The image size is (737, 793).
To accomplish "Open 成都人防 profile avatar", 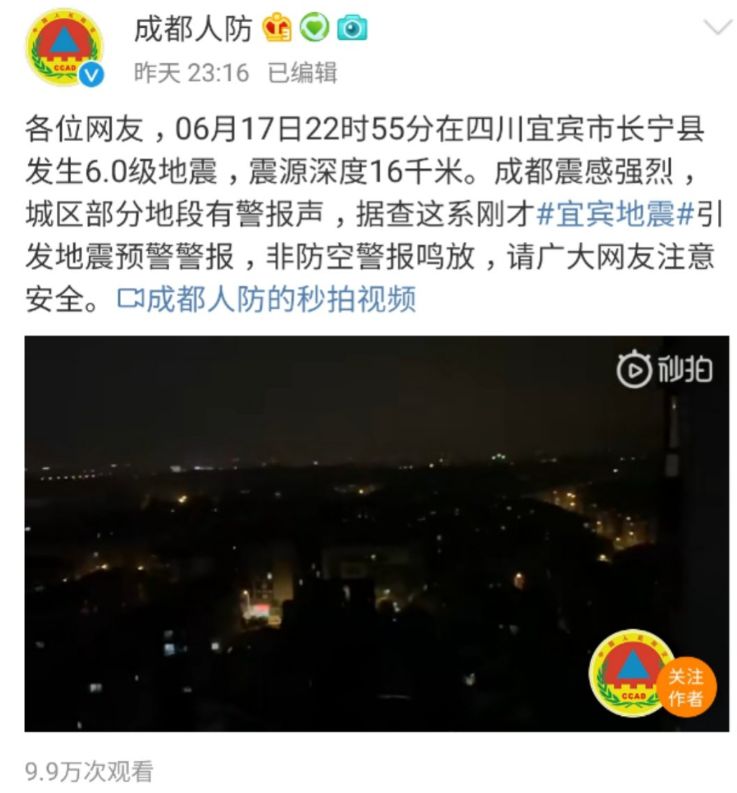I will coord(65,47).
